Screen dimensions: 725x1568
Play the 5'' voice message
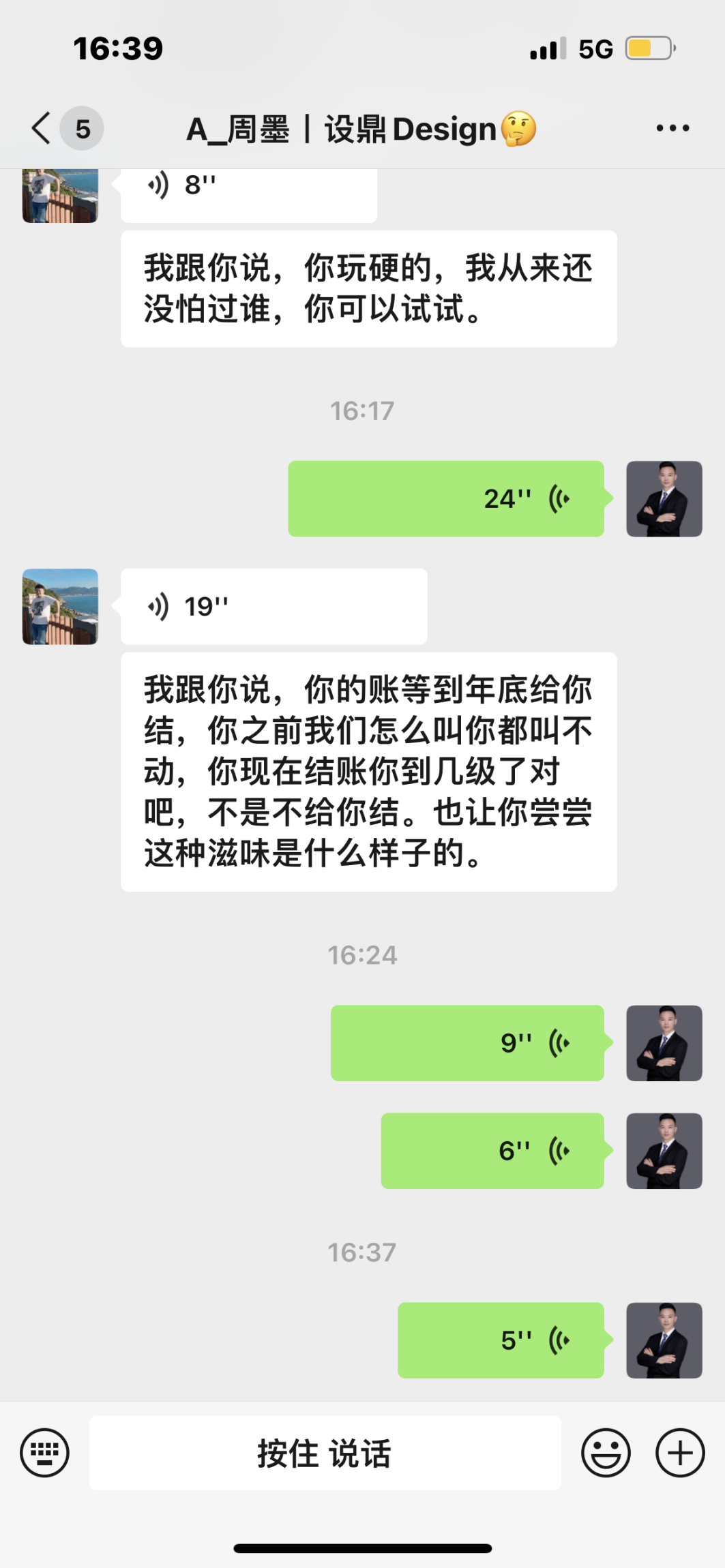501,1340
